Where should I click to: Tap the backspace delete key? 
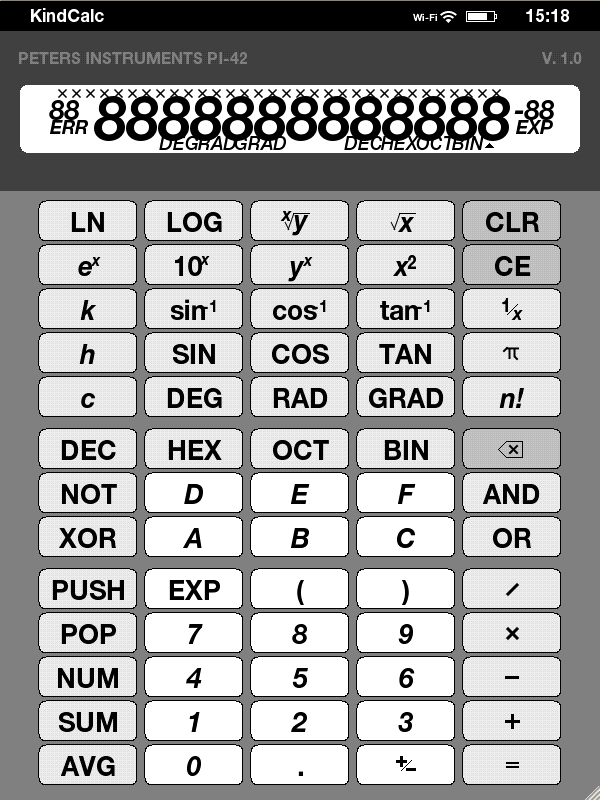click(512, 449)
